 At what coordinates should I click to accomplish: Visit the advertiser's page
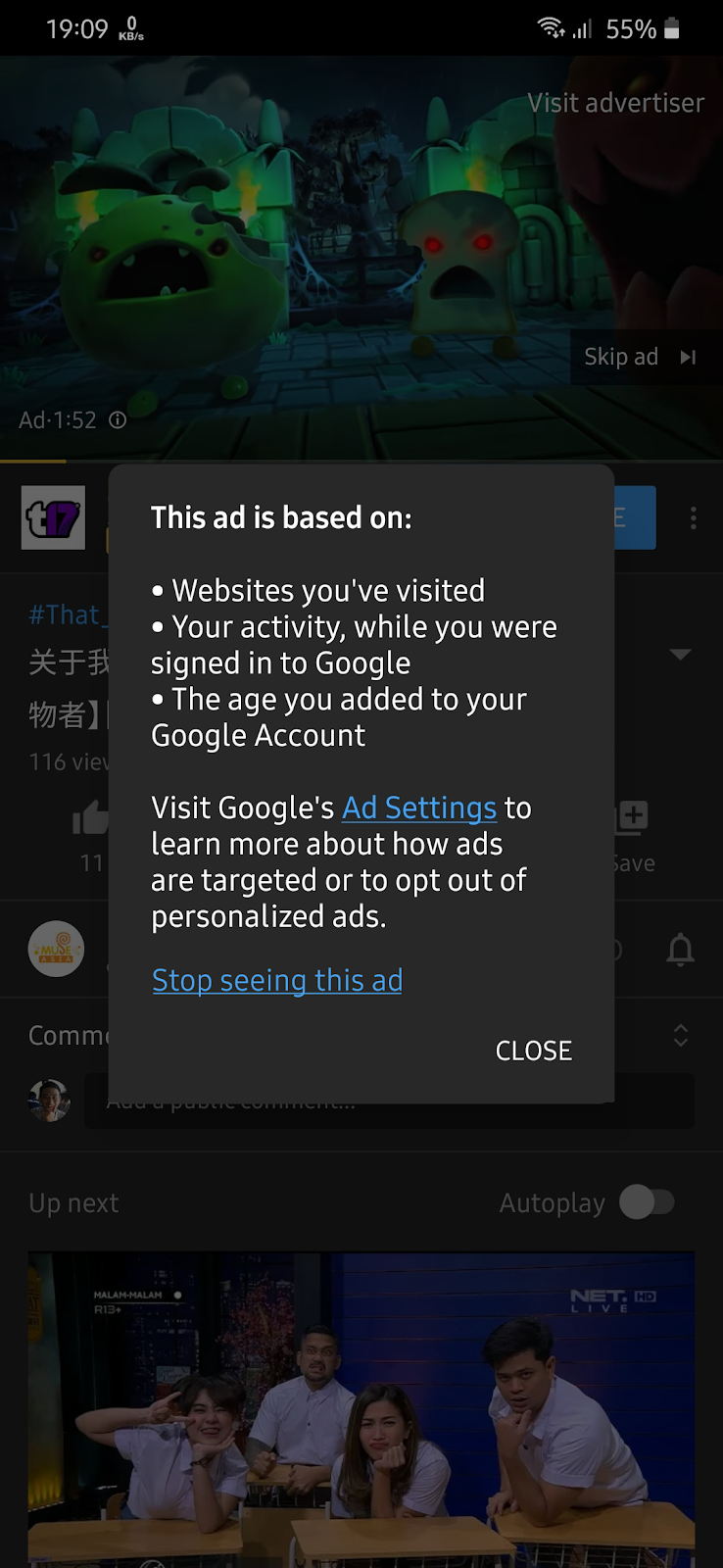click(615, 103)
